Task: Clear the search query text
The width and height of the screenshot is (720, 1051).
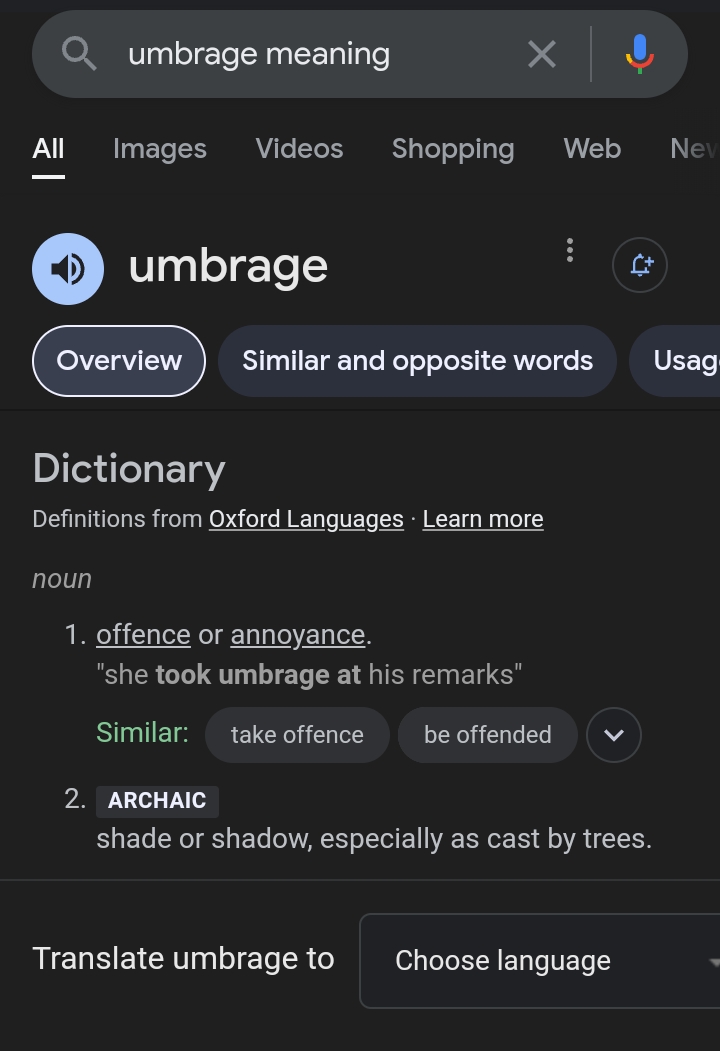Action: pos(541,54)
